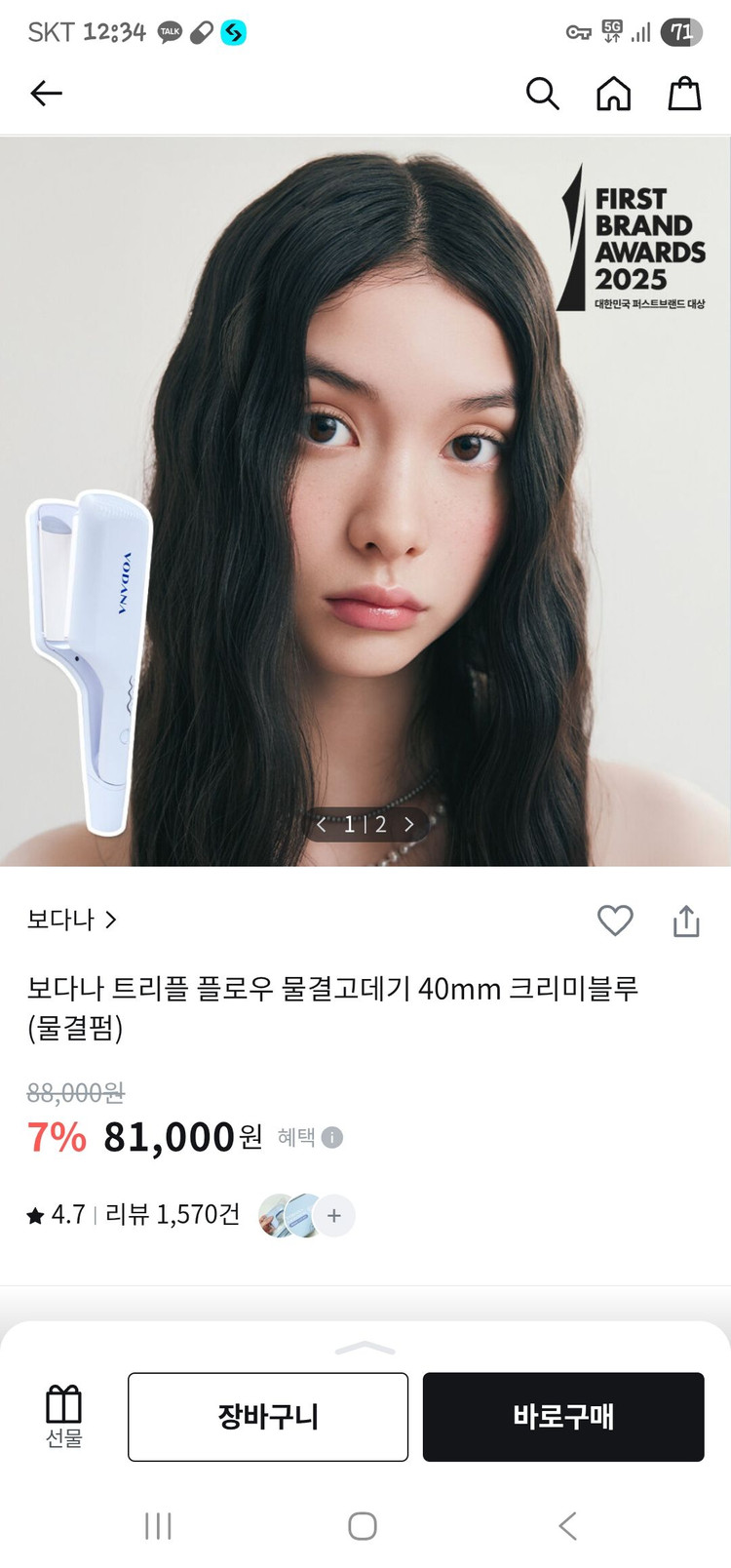
Task: Add this product to the wishlist heart
Action: click(615, 920)
